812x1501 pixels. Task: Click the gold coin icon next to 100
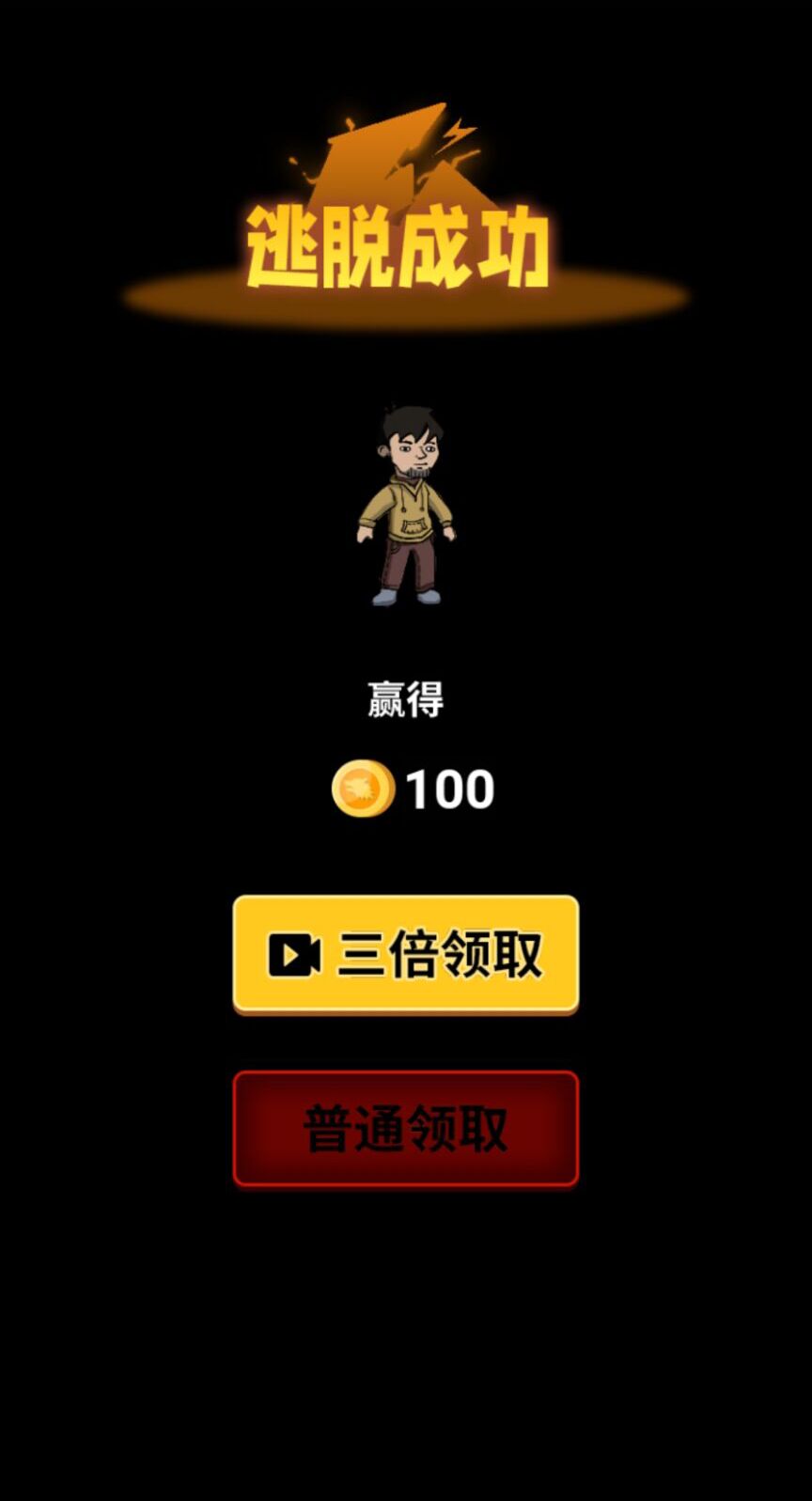361,790
